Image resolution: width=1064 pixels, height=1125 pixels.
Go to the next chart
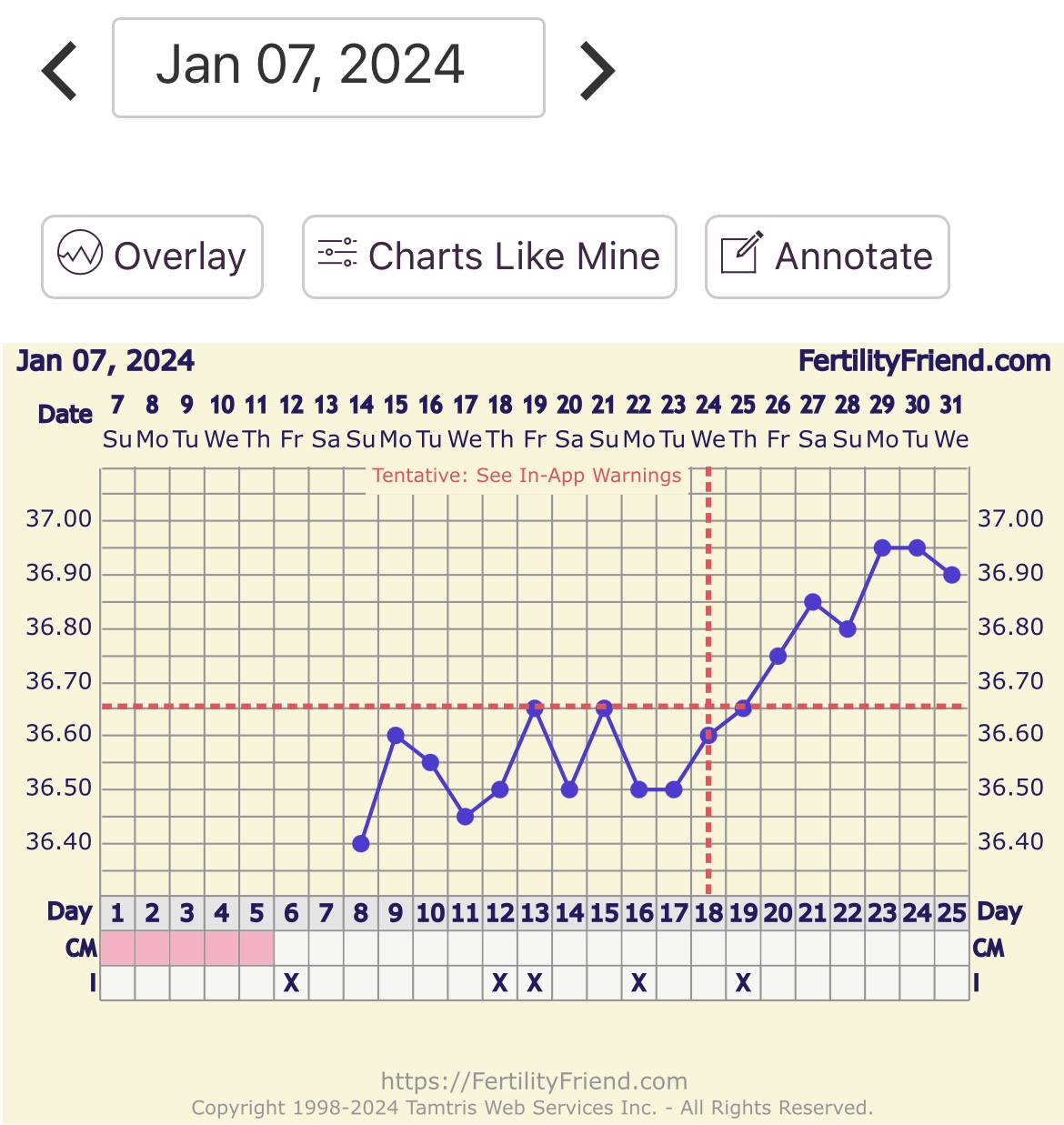tap(597, 70)
